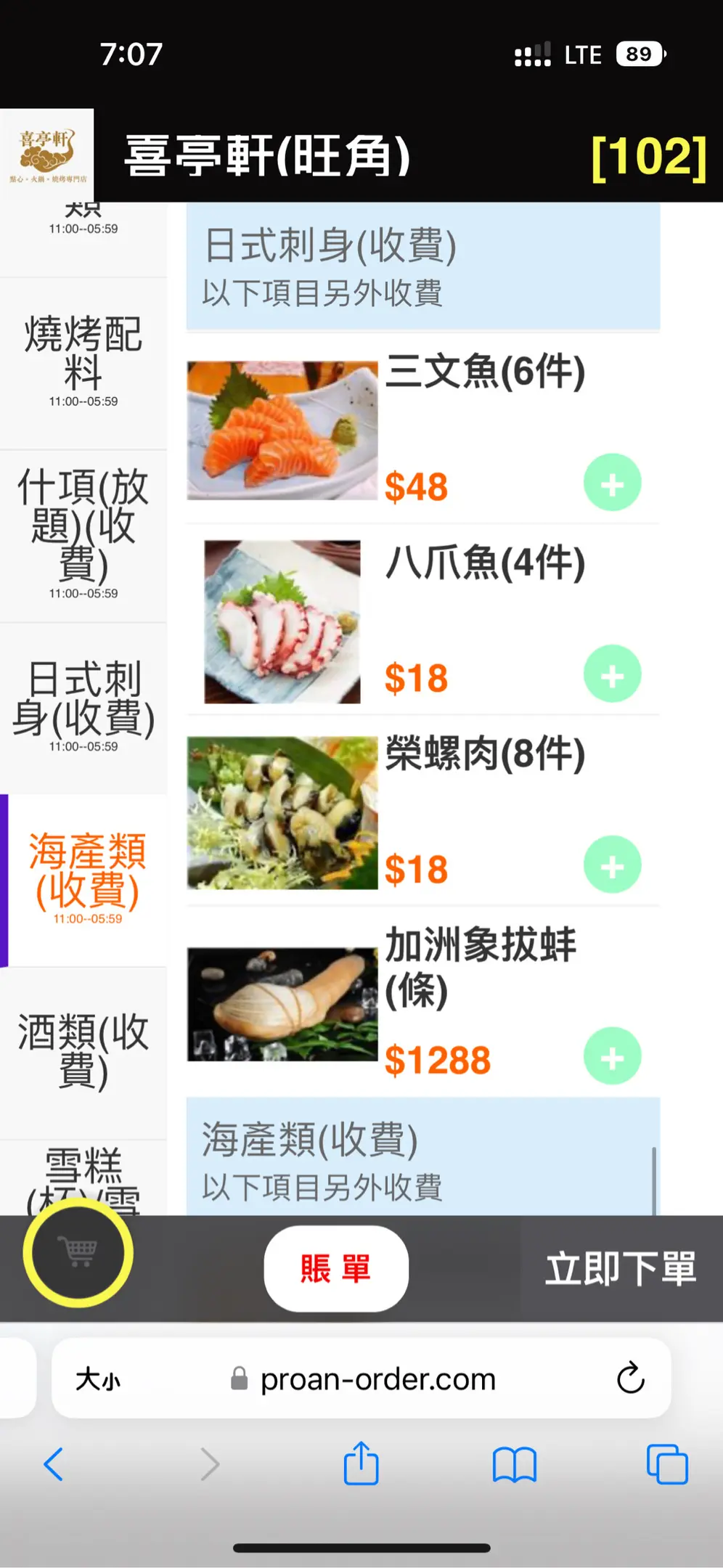Select the 什項(放題)(收費) category
This screenshot has height=1568, width=723.
click(83, 534)
